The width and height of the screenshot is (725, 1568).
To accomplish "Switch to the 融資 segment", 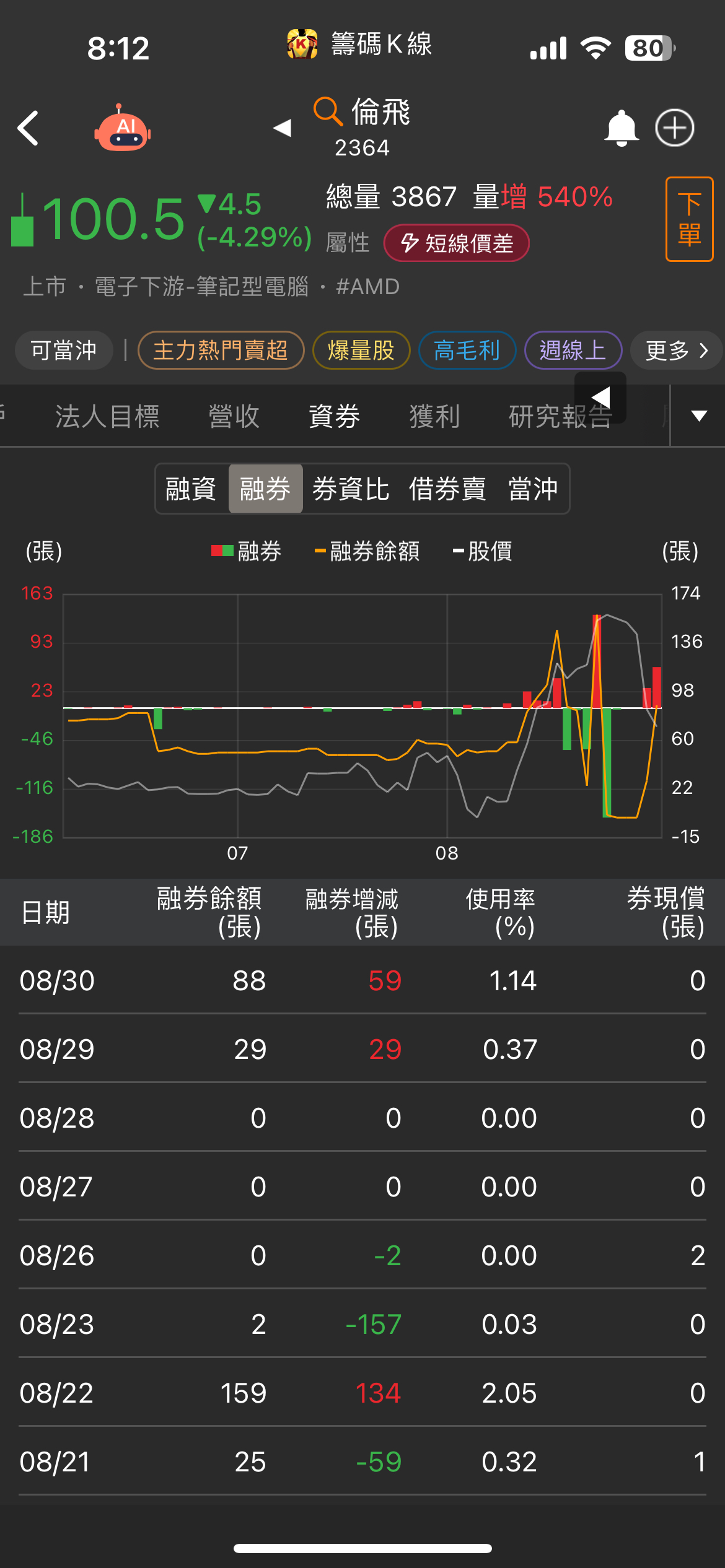I will [191, 489].
